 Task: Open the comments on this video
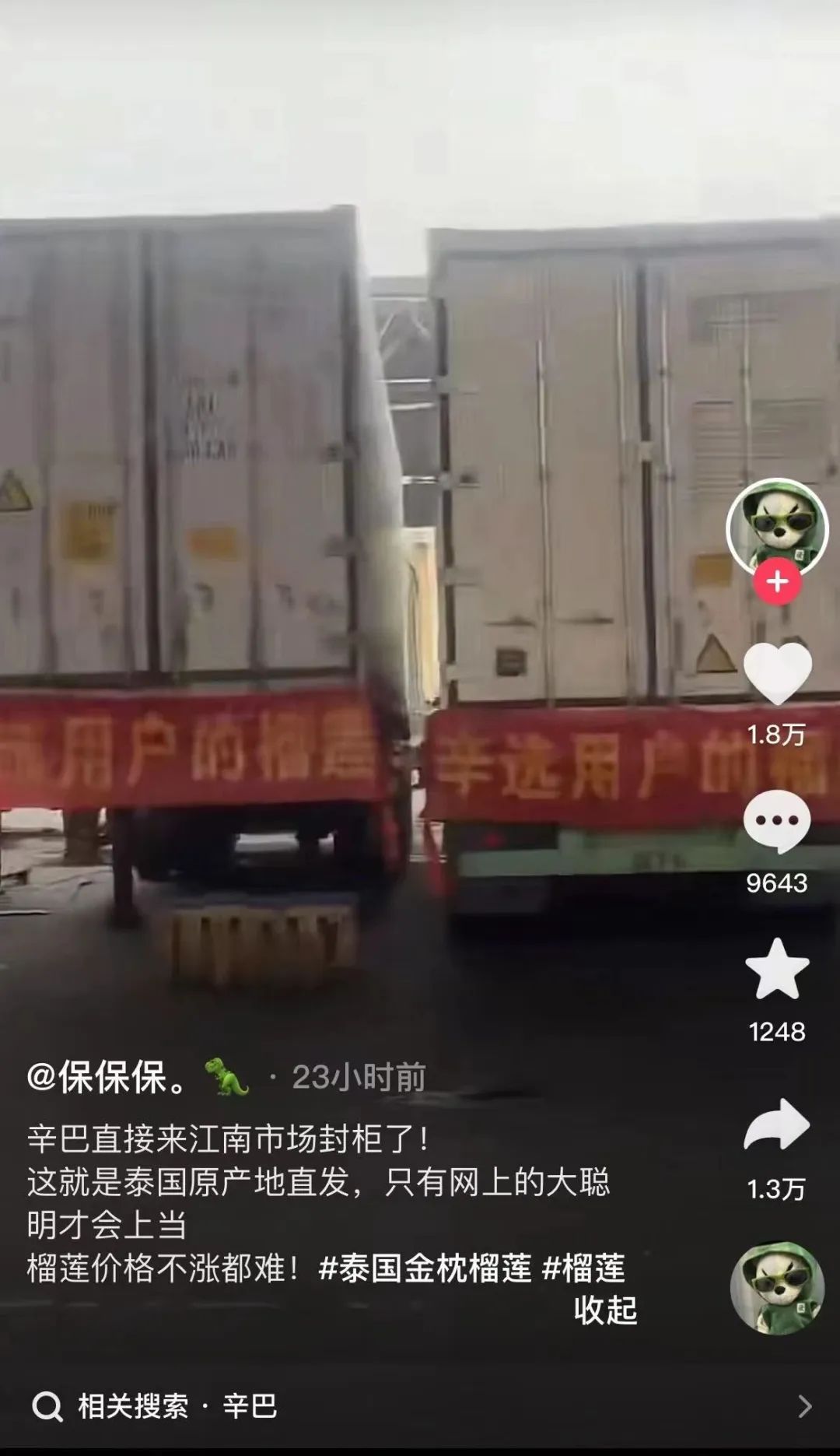[x=777, y=821]
